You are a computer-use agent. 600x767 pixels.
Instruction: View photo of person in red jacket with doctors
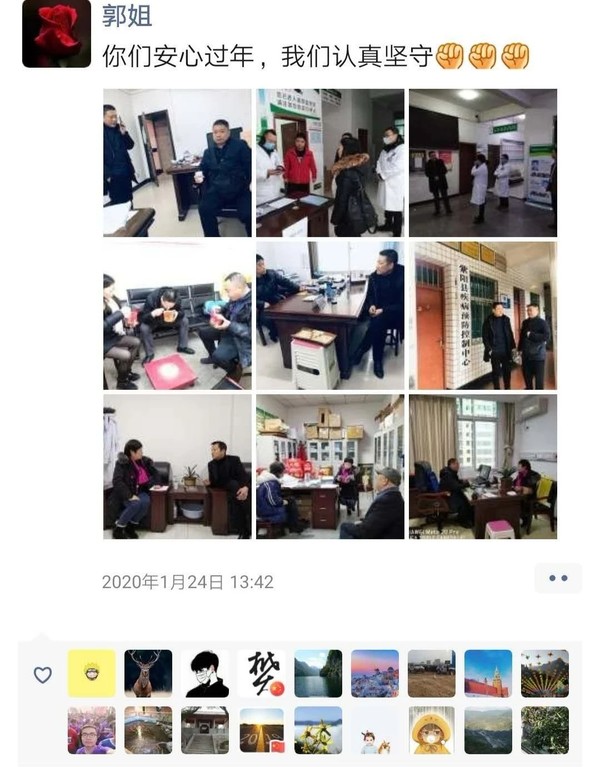(x=330, y=163)
